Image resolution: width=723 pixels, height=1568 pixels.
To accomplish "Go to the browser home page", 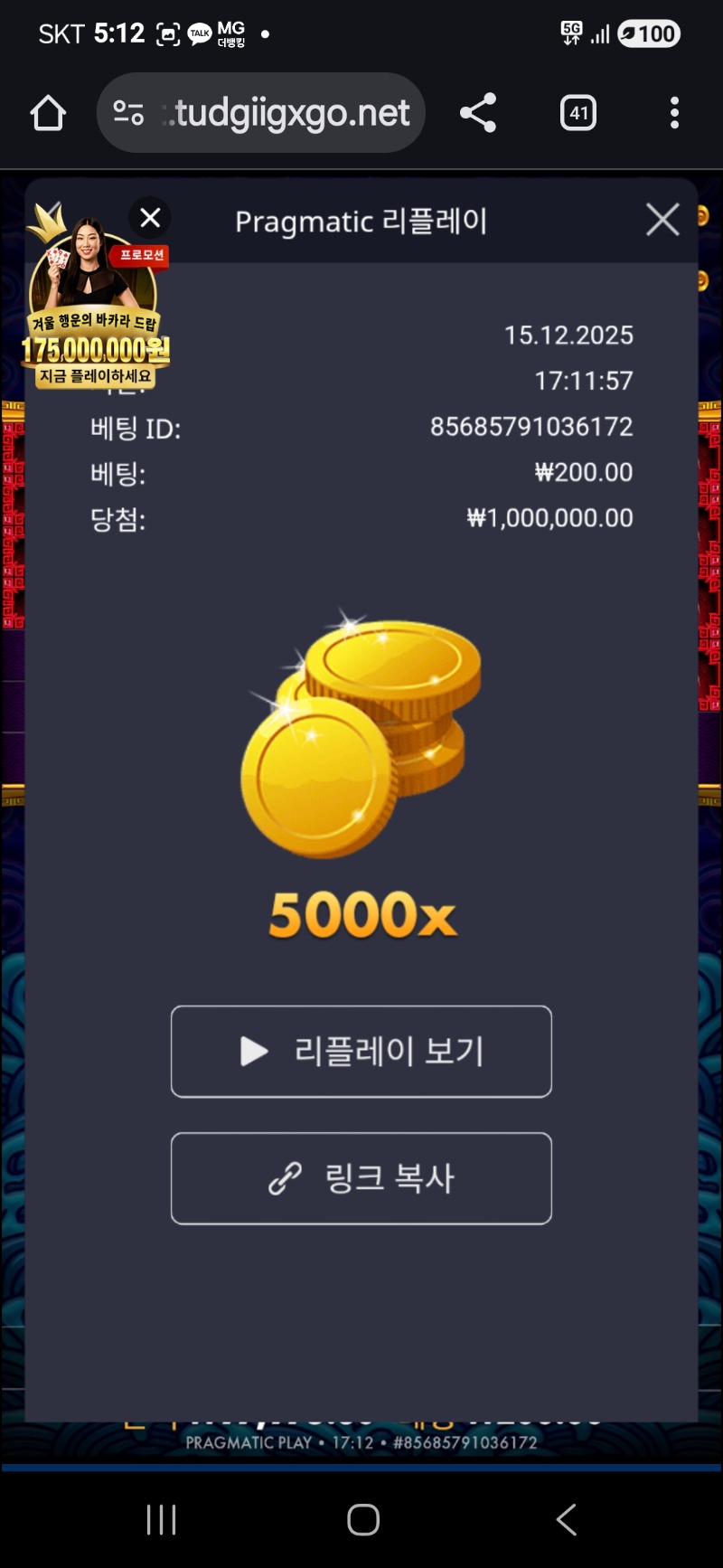I will (x=48, y=114).
